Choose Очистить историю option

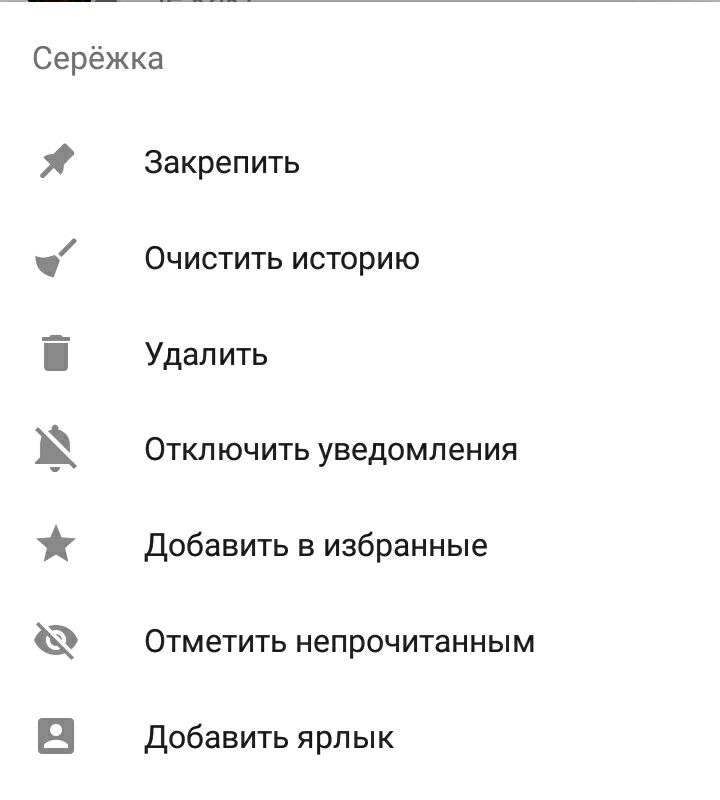pyautogui.click(x=282, y=259)
